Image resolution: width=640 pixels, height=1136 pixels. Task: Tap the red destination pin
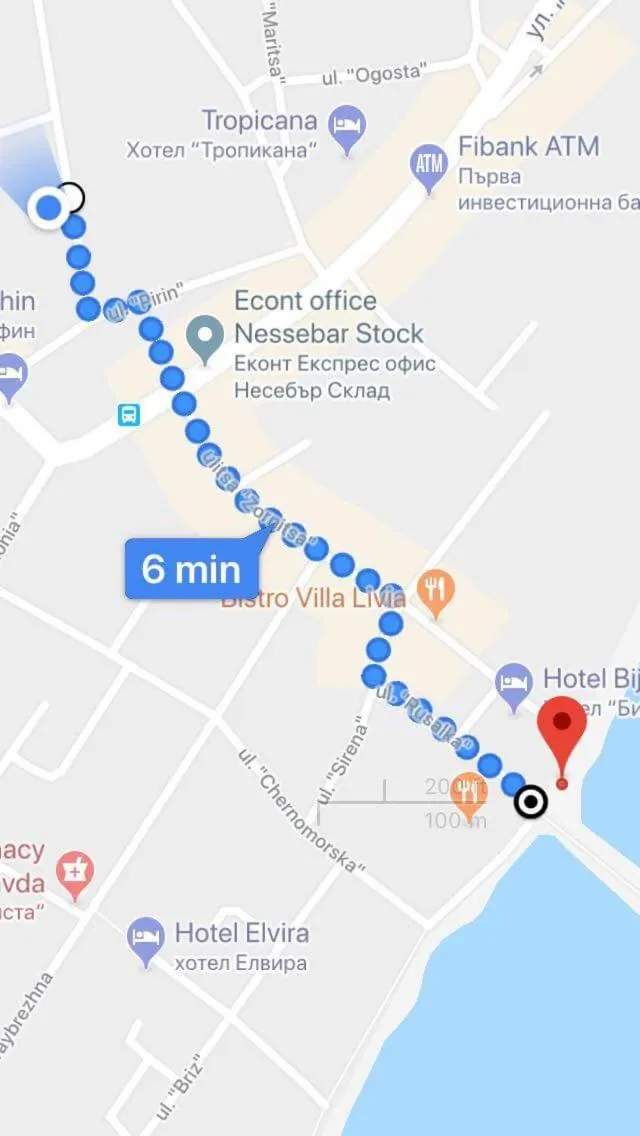click(x=562, y=728)
